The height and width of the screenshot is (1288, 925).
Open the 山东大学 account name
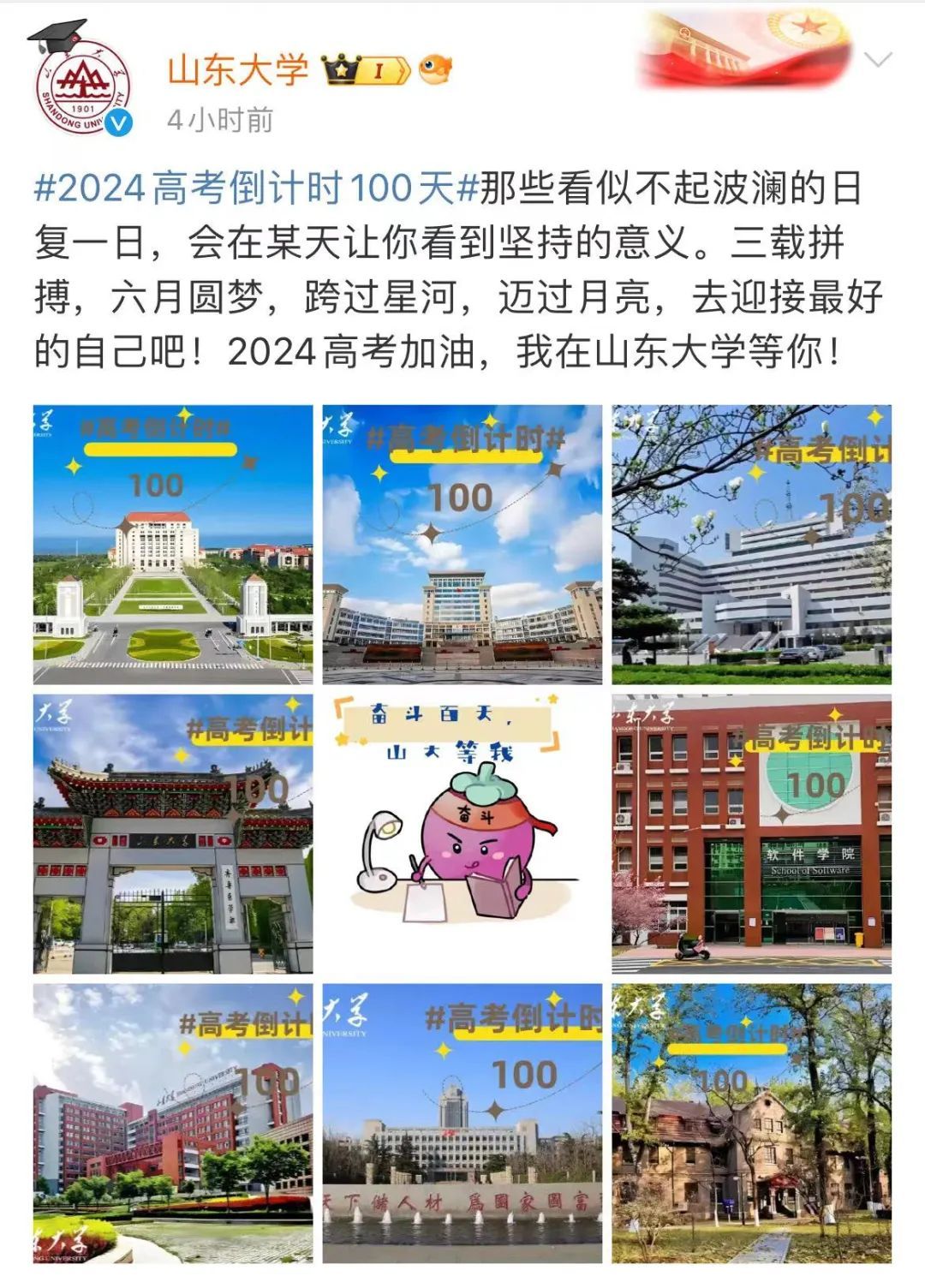[237, 69]
